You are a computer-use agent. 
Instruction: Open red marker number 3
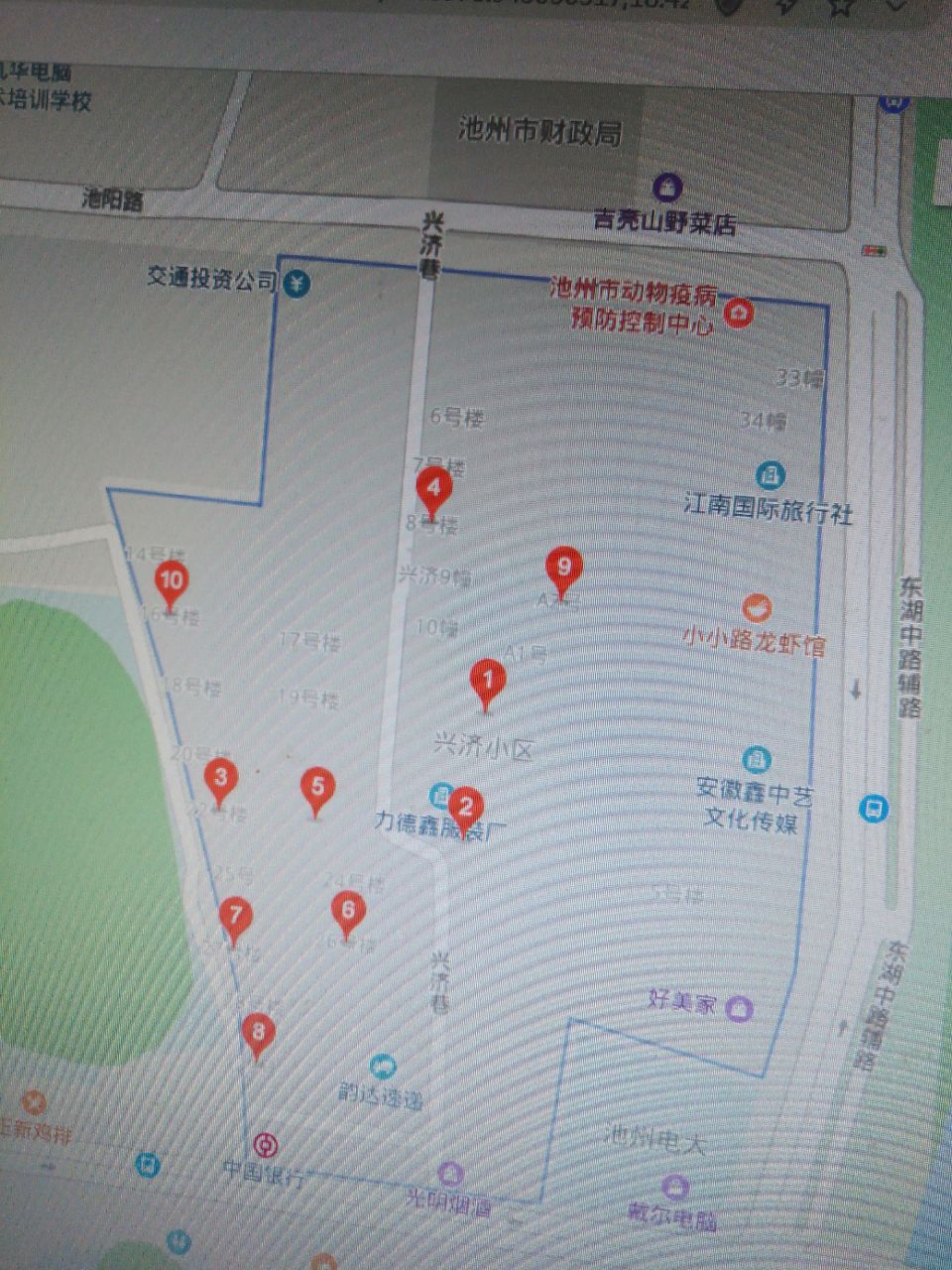click(220, 778)
